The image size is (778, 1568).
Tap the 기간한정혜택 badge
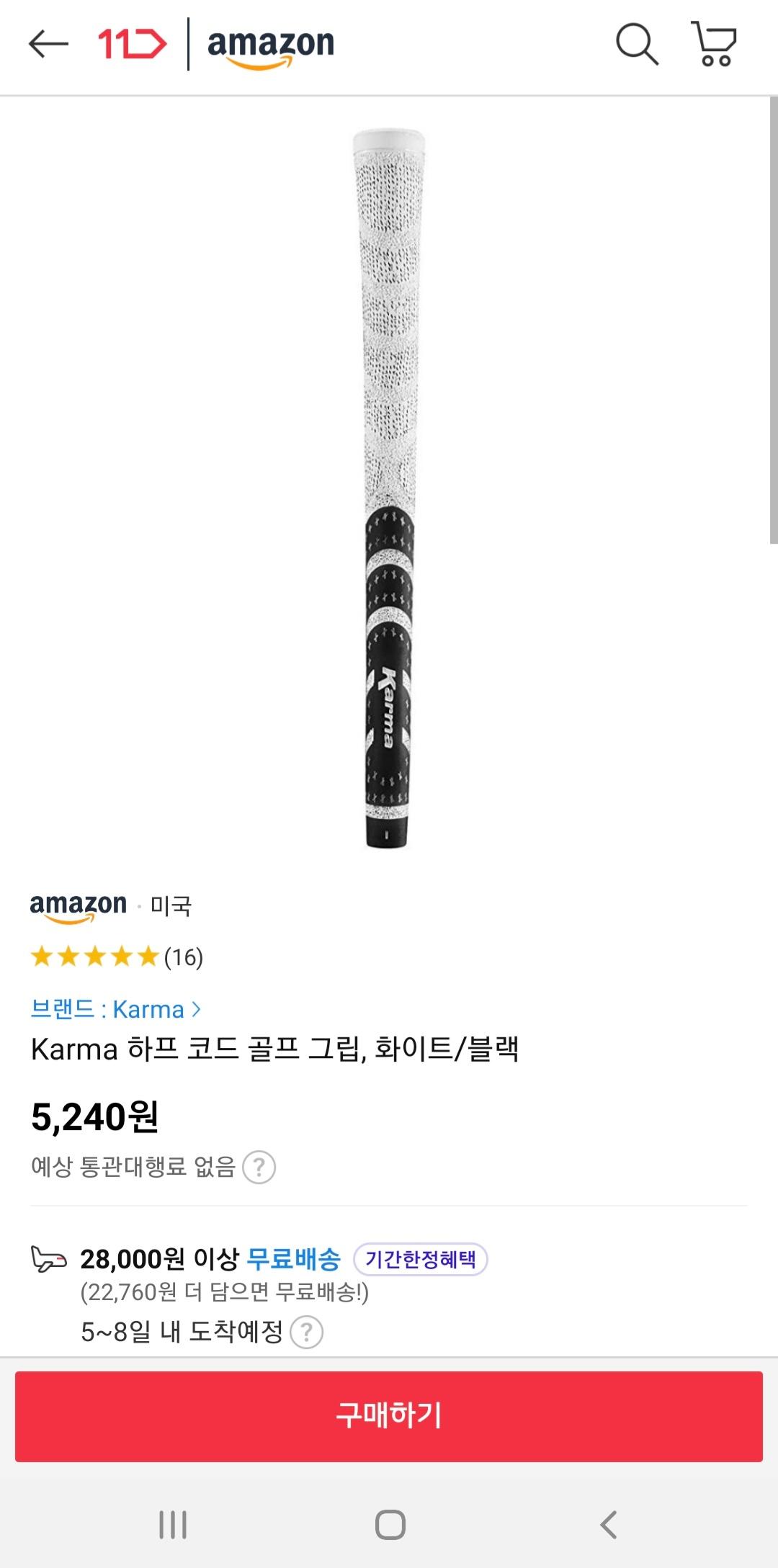(421, 1259)
